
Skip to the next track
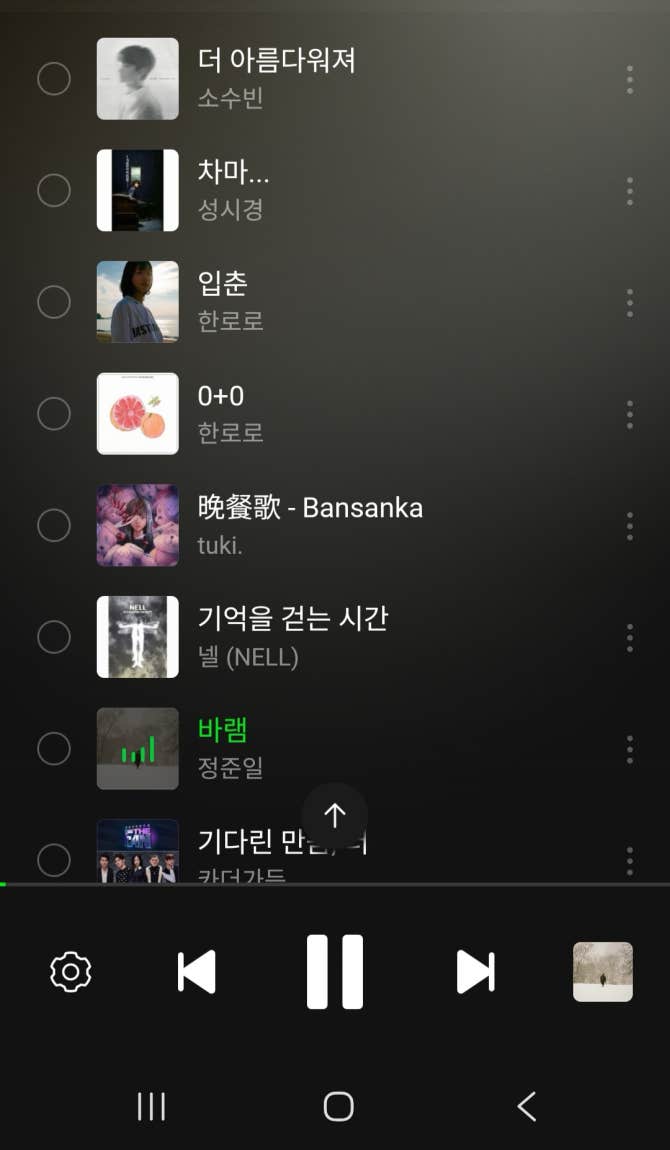point(475,971)
